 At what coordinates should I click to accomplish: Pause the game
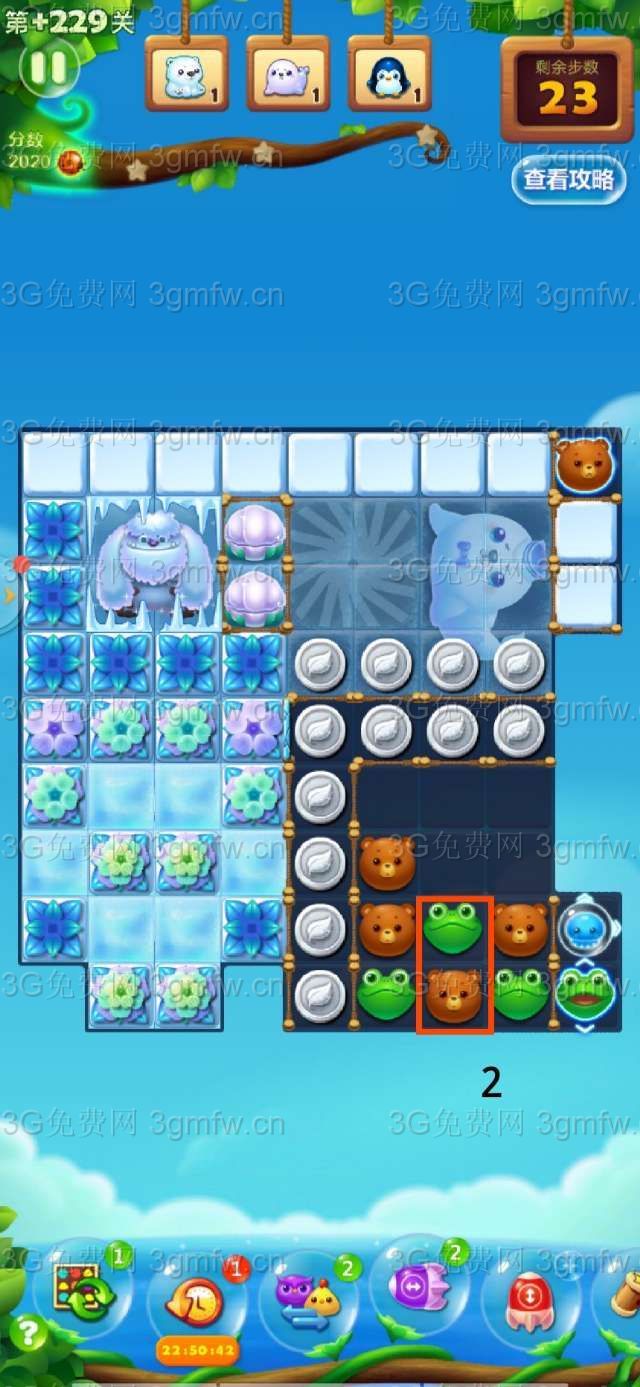click(x=47, y=68)
